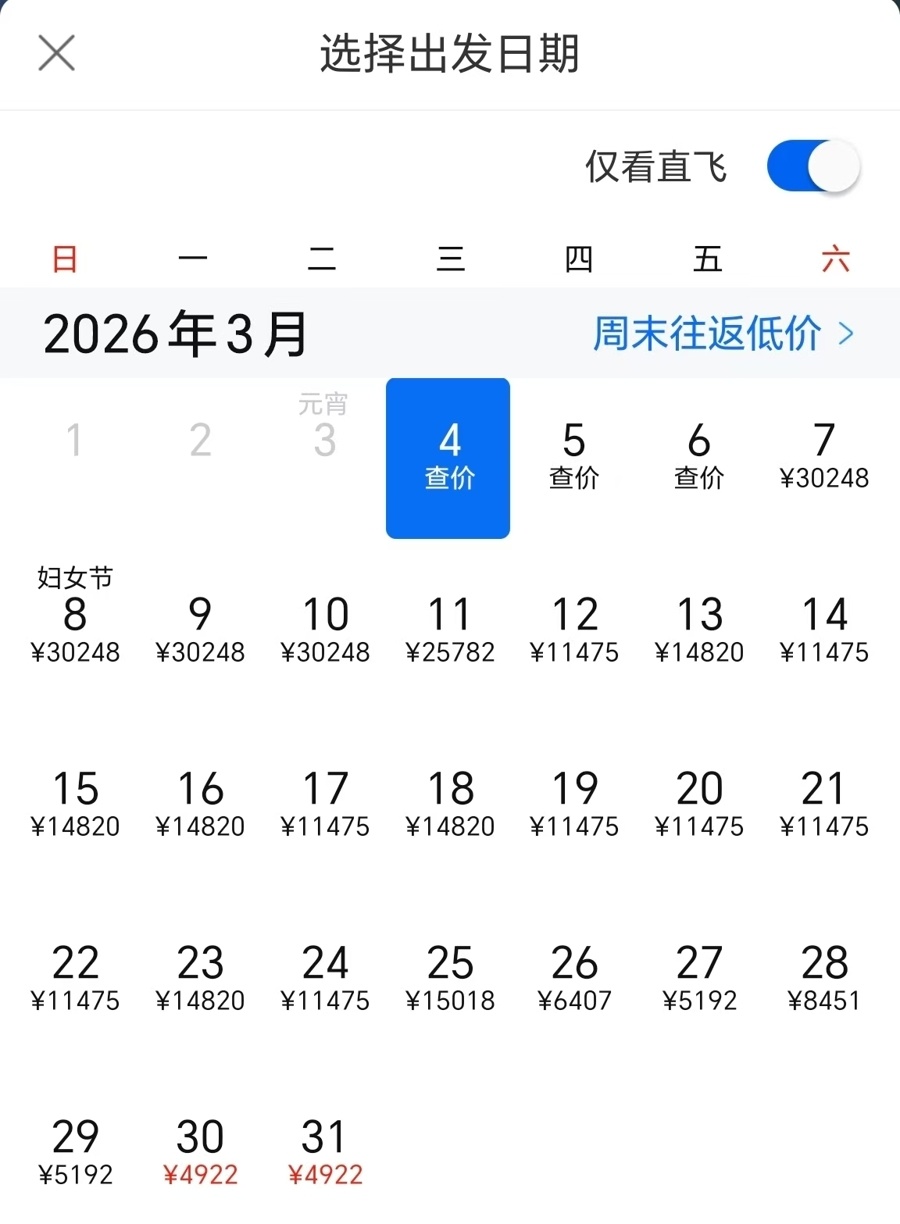Pick March 27, the ¥5192 fare
This screenshot has width=900, height=1224.
(700, 977)
